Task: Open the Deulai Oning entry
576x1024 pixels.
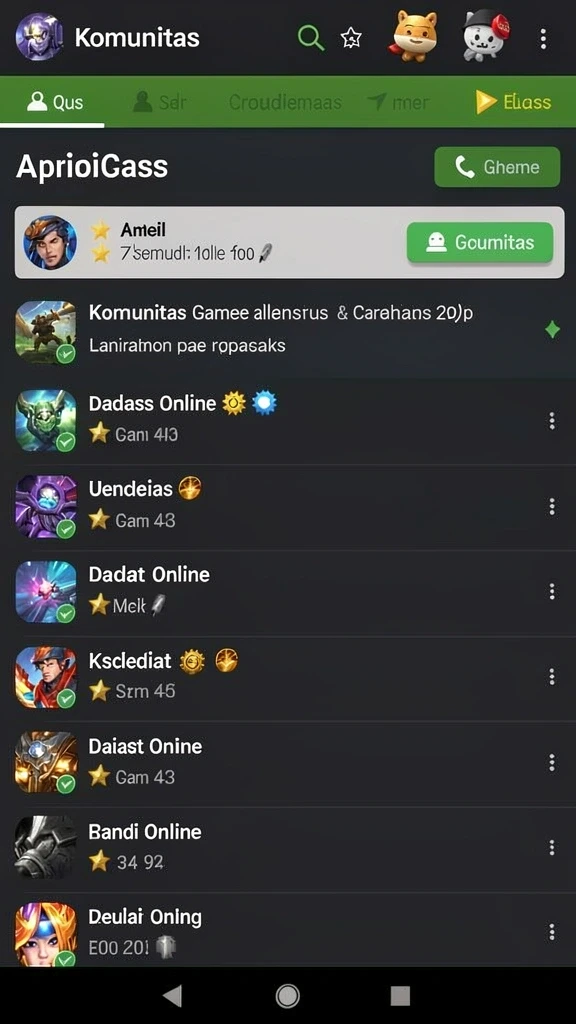Action: (x=288, y=931)
